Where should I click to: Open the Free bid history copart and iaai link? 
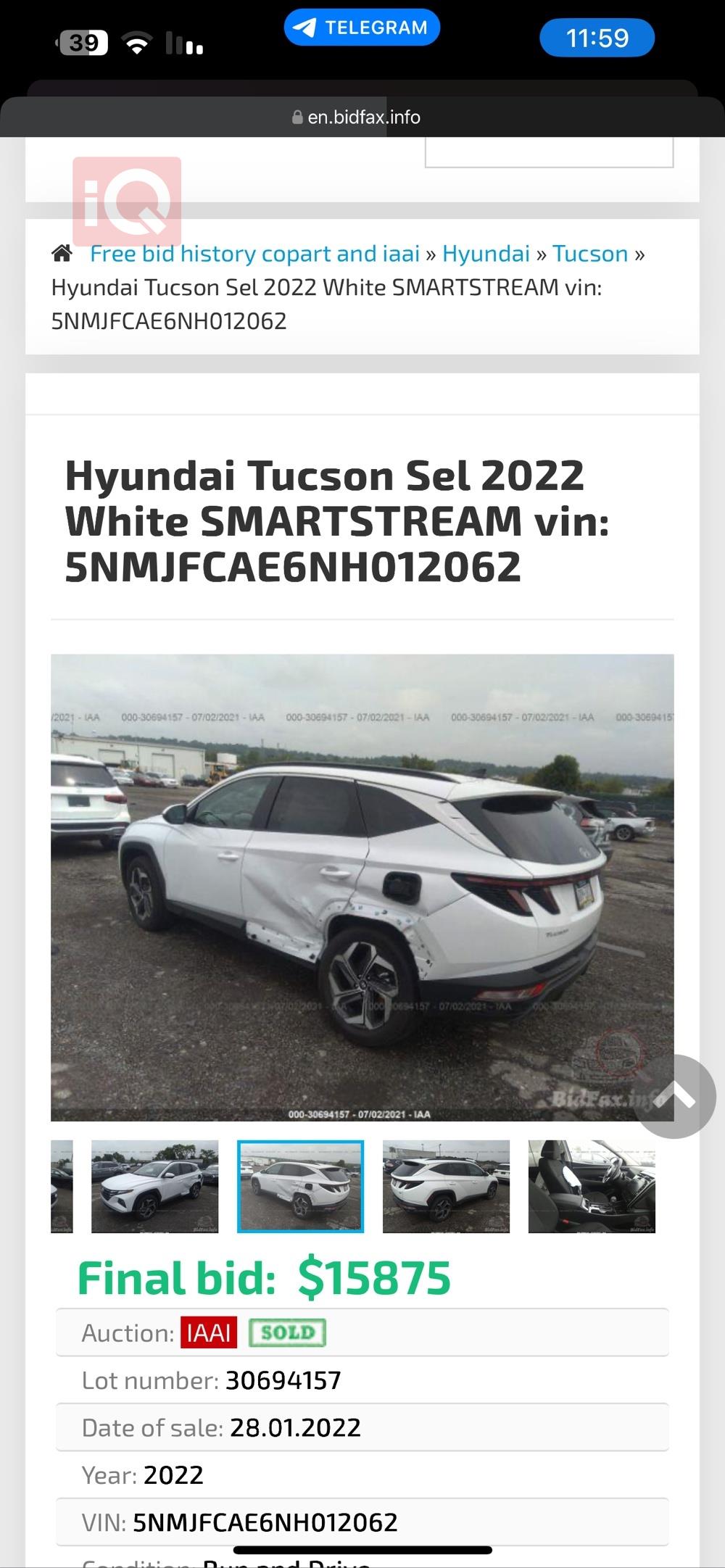[x=254, y=254]
